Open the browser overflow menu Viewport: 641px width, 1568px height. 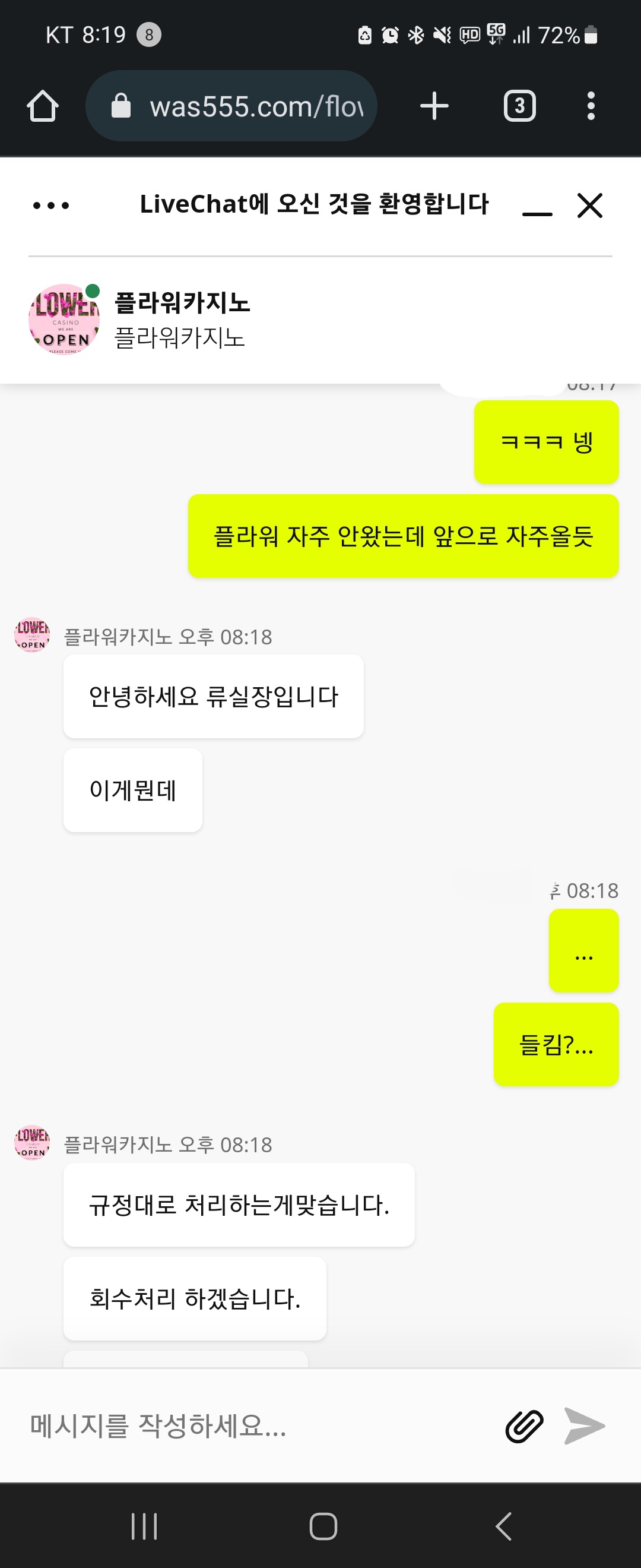[591, 106]
